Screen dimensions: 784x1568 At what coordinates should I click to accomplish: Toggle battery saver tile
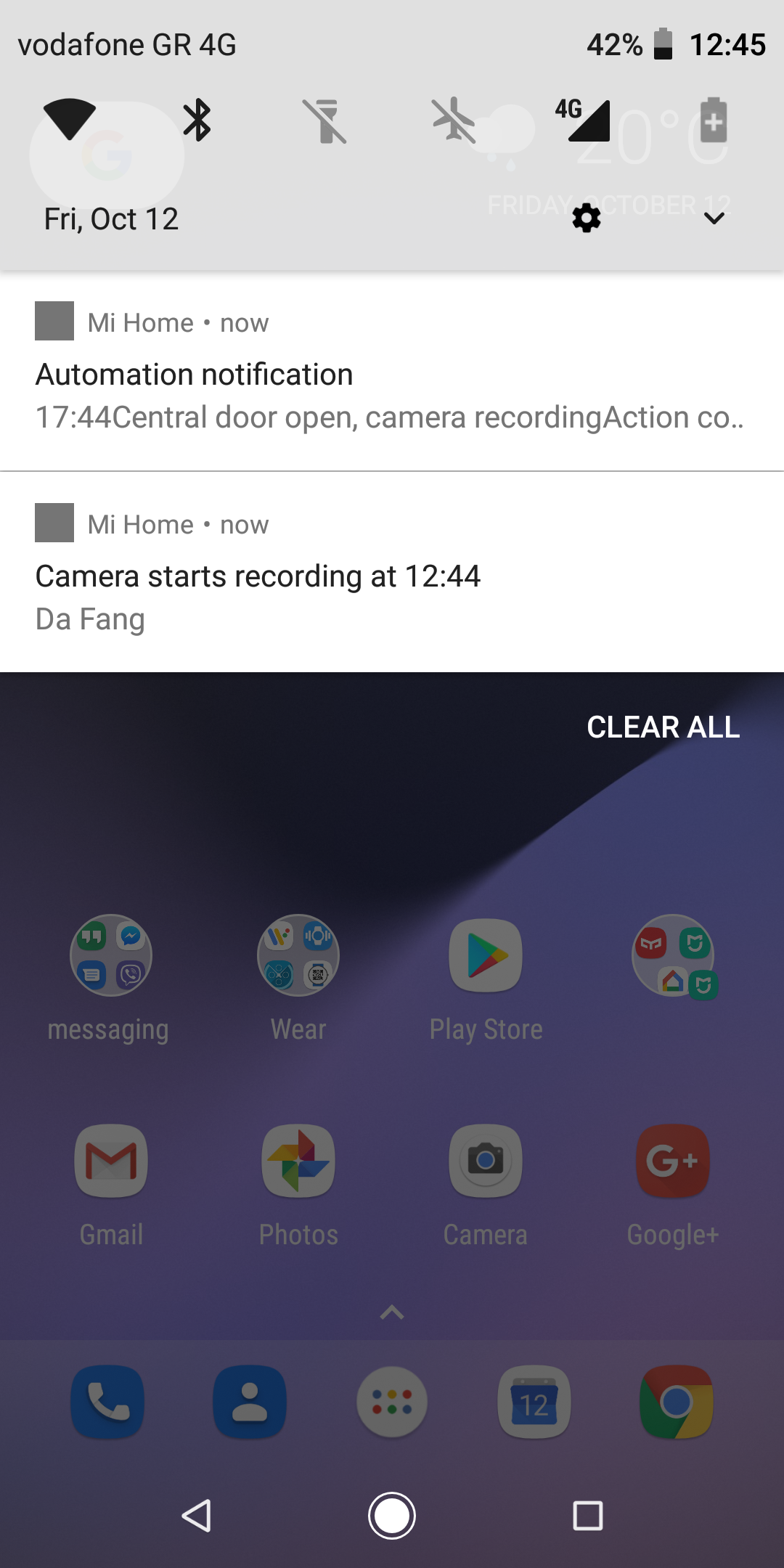coord(713,121)
